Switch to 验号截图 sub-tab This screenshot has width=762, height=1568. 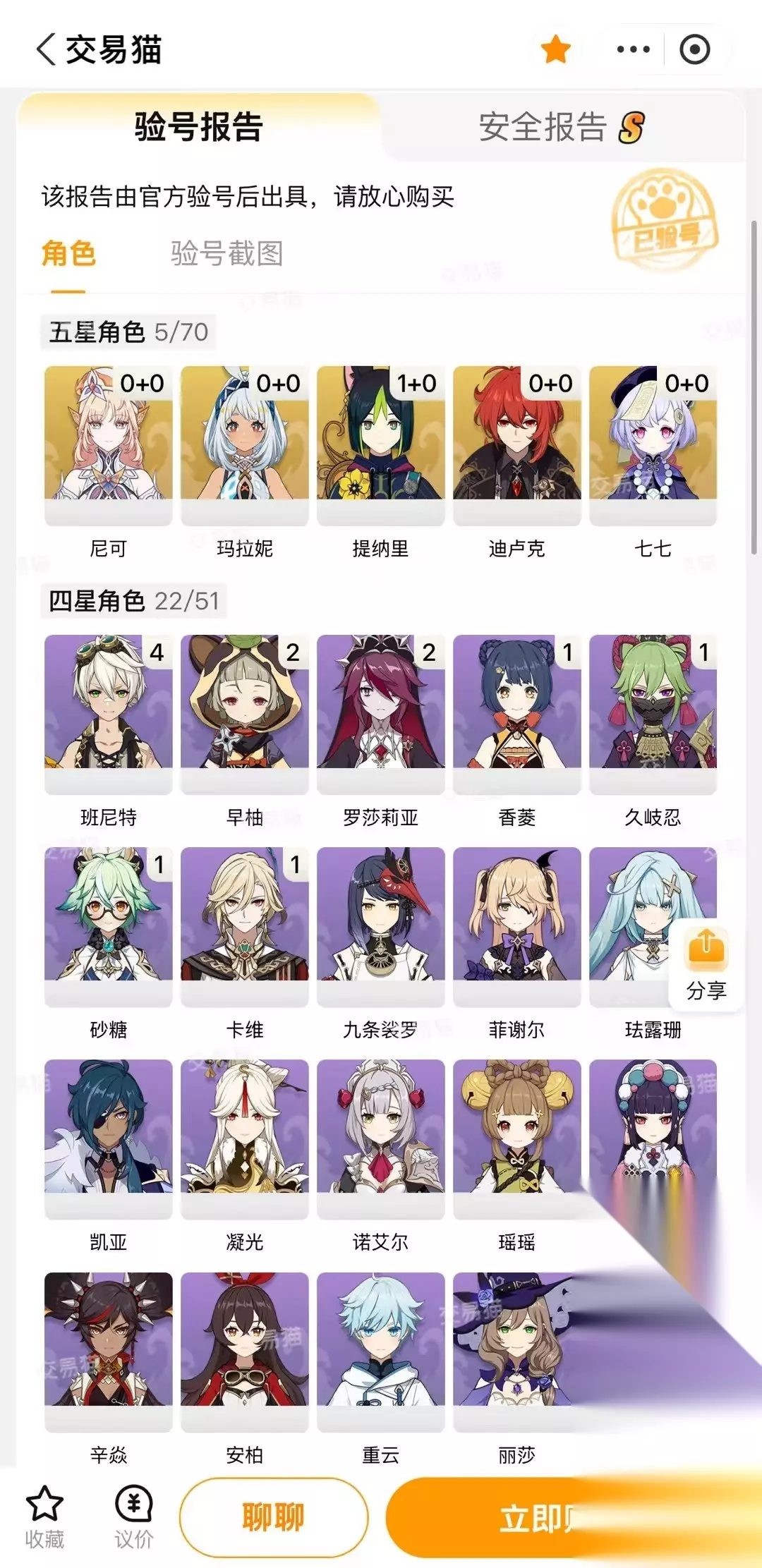[226, 253]
